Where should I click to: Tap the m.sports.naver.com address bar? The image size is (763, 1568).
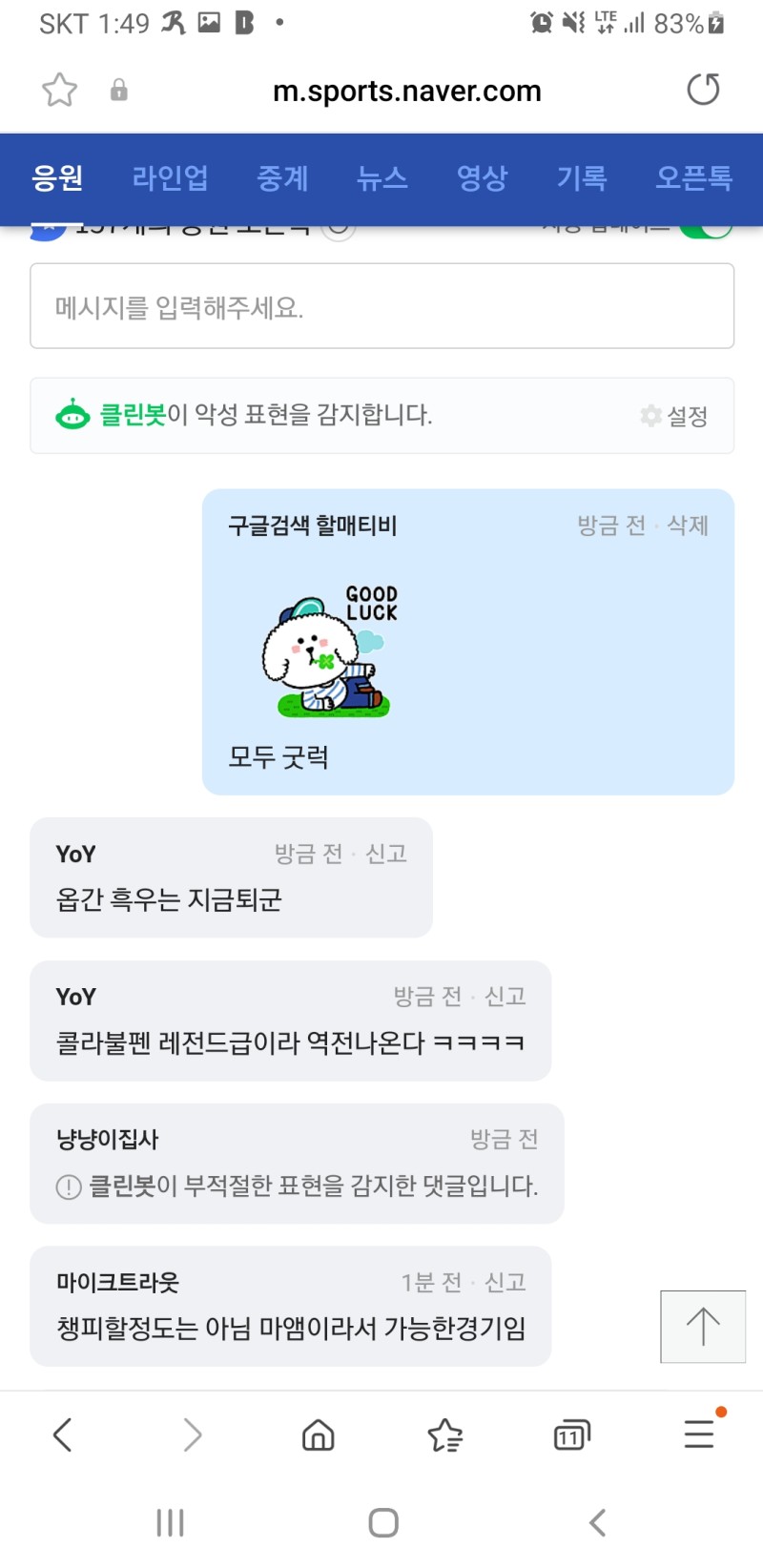click(406, 92)
